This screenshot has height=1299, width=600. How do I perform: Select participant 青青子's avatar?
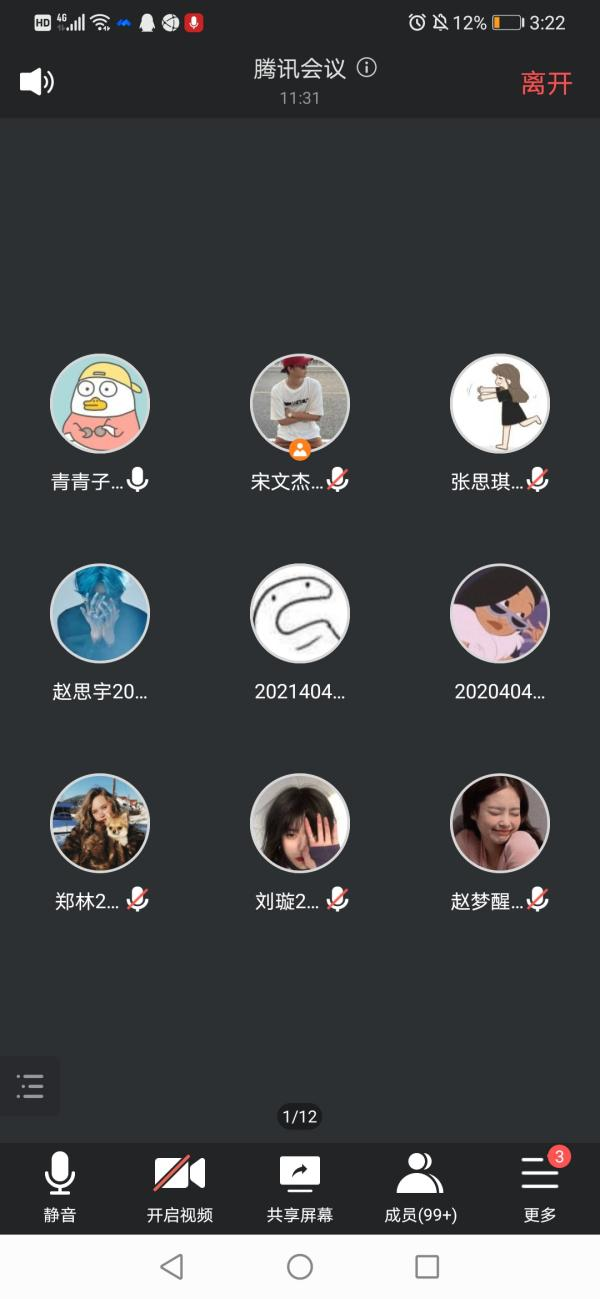point(100,404)
